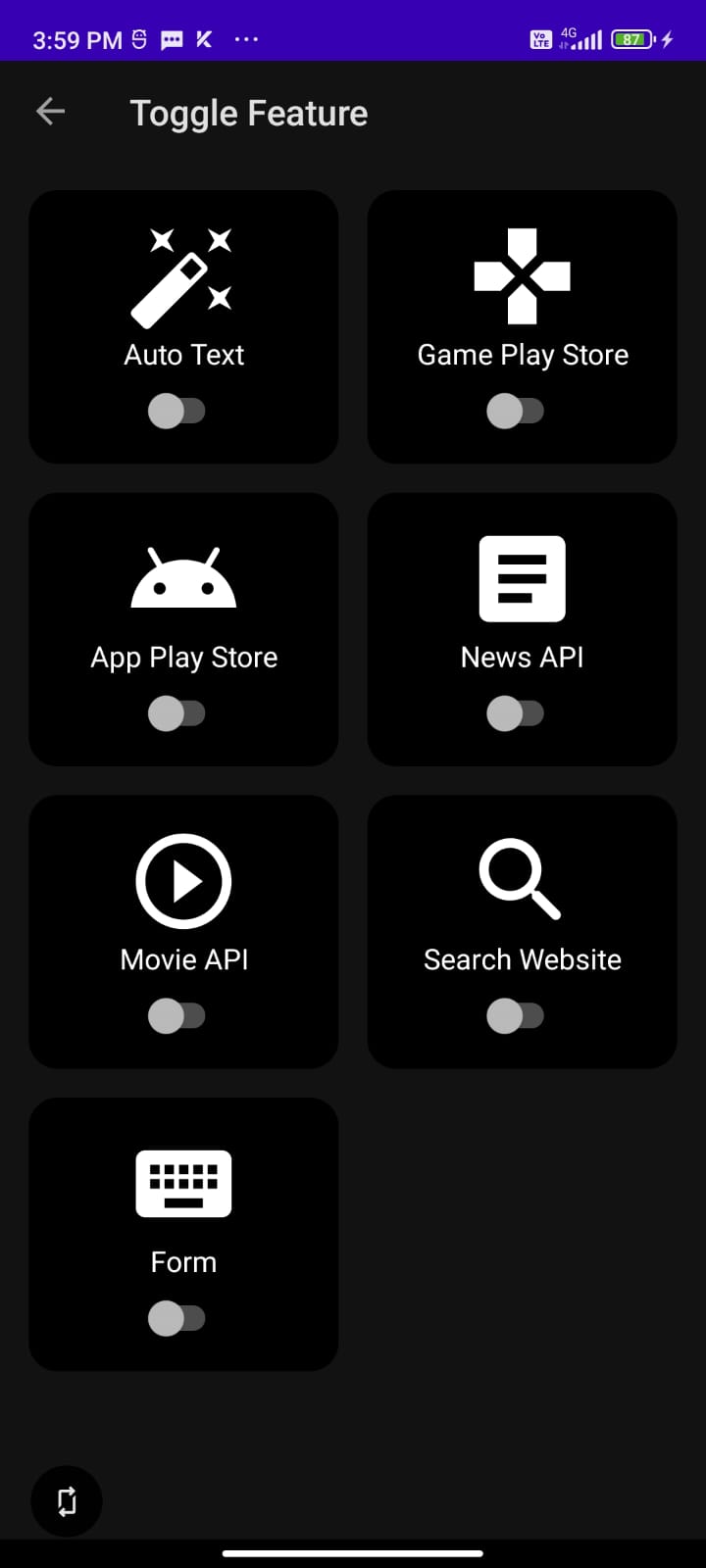Select the Toggle Feature title
This screenshot has height=1568, width=706.
point(249,113)
